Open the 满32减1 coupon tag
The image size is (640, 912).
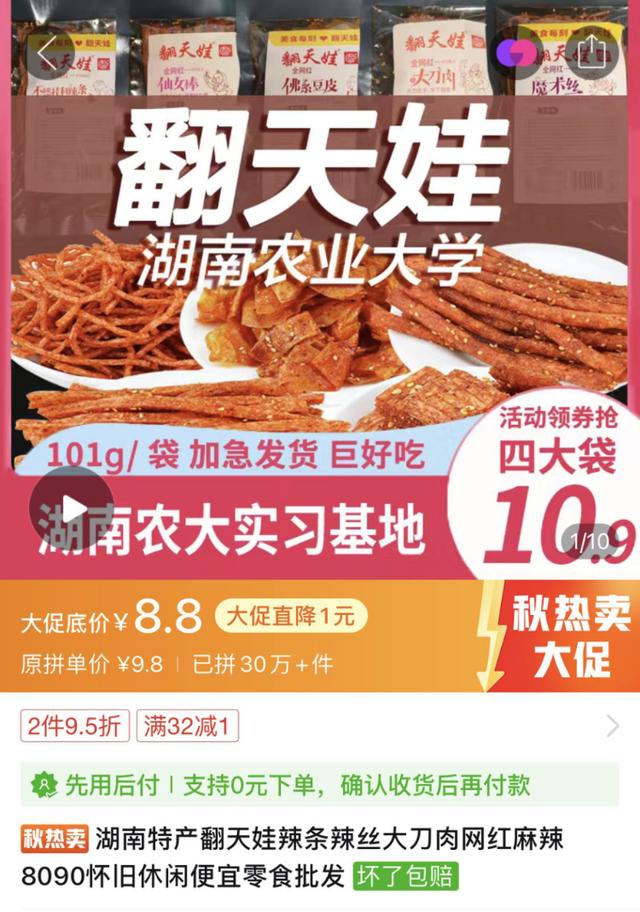(x=188, y=726)
